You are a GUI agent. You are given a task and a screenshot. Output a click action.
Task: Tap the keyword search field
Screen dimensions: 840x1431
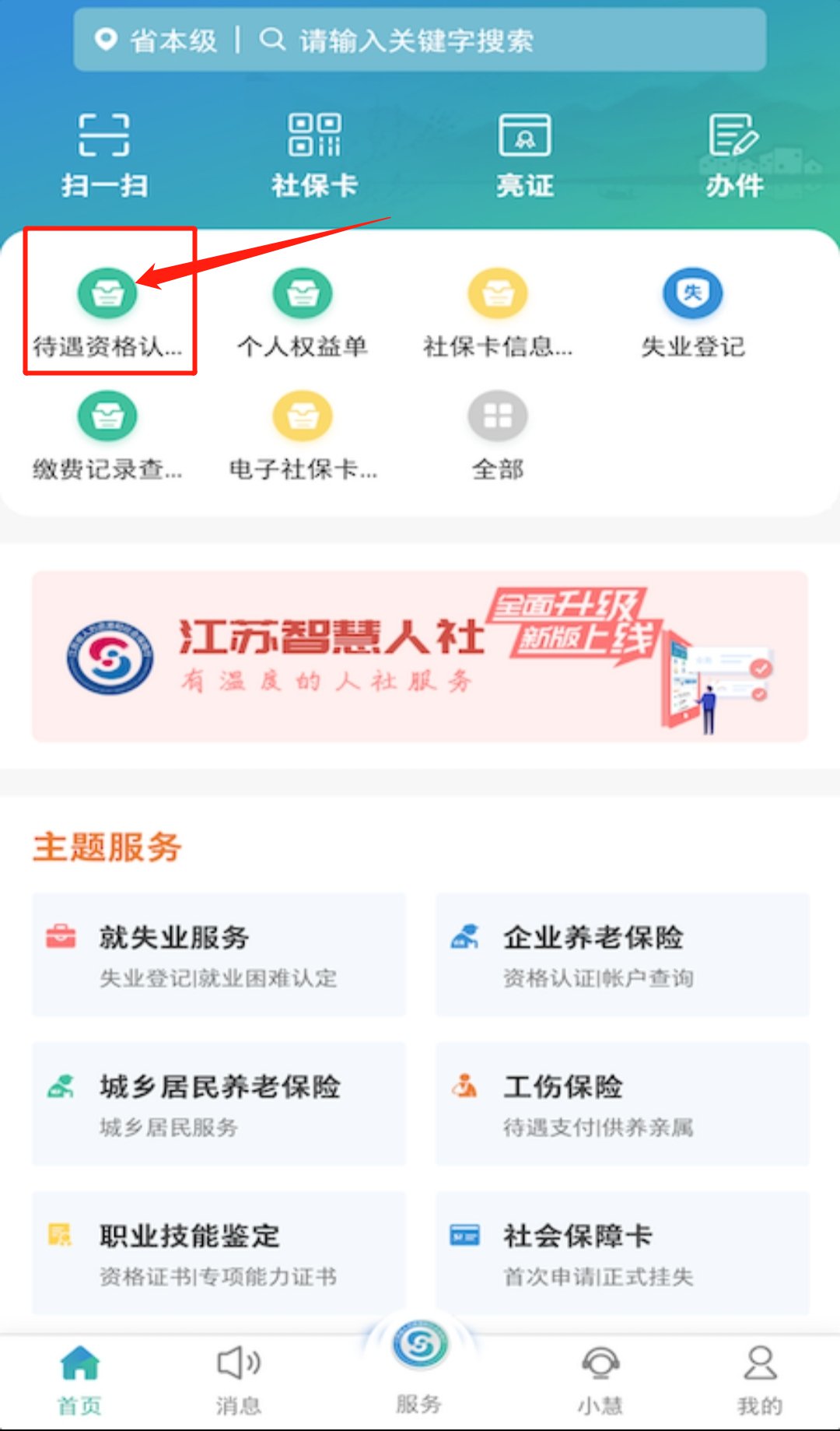(498, 40)
